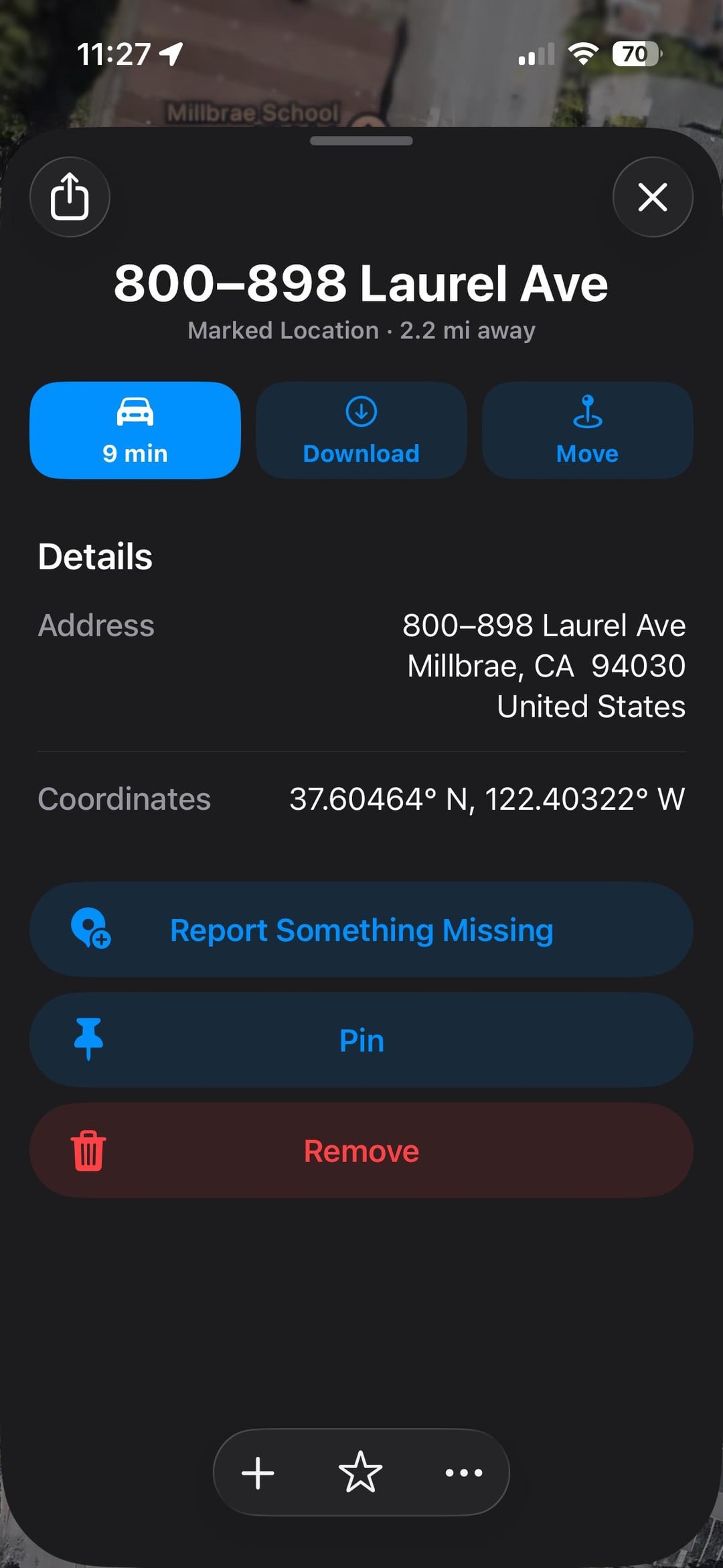Start 9 min driving directions
Viewport: 723px width, 1568px height.
tap(135, 430)
